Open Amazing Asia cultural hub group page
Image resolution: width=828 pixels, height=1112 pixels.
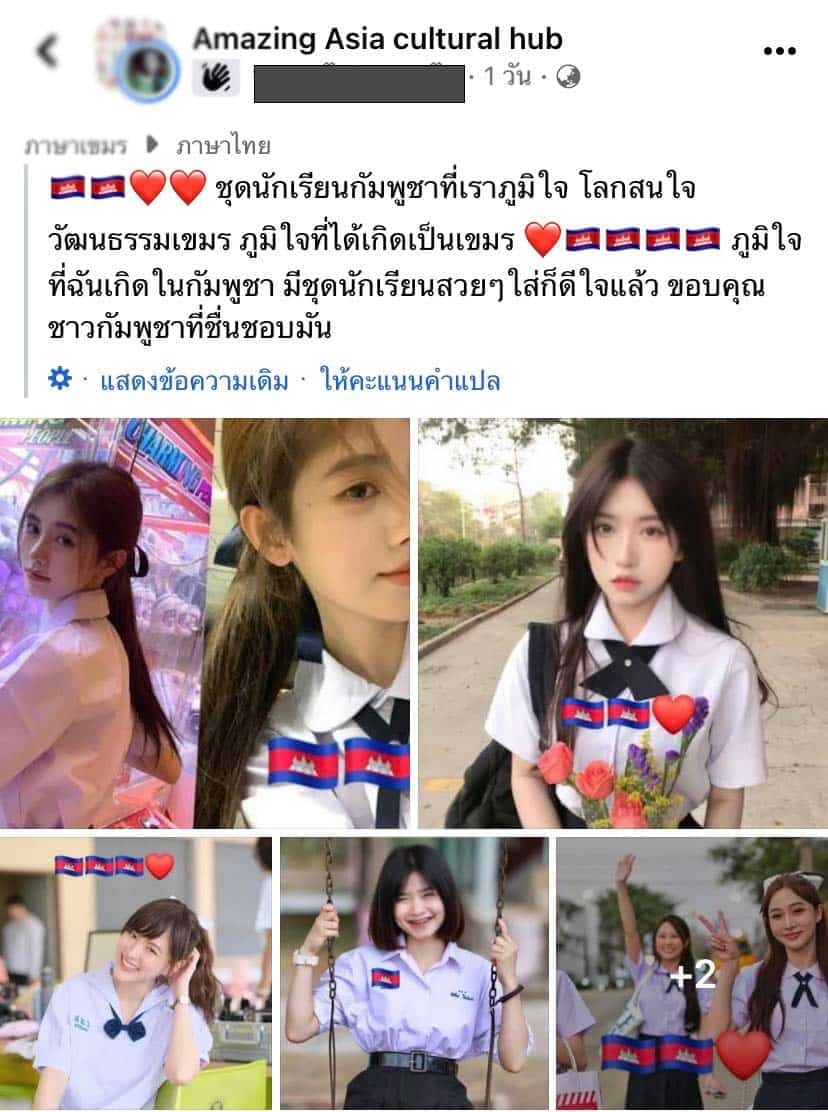point(377,39)
